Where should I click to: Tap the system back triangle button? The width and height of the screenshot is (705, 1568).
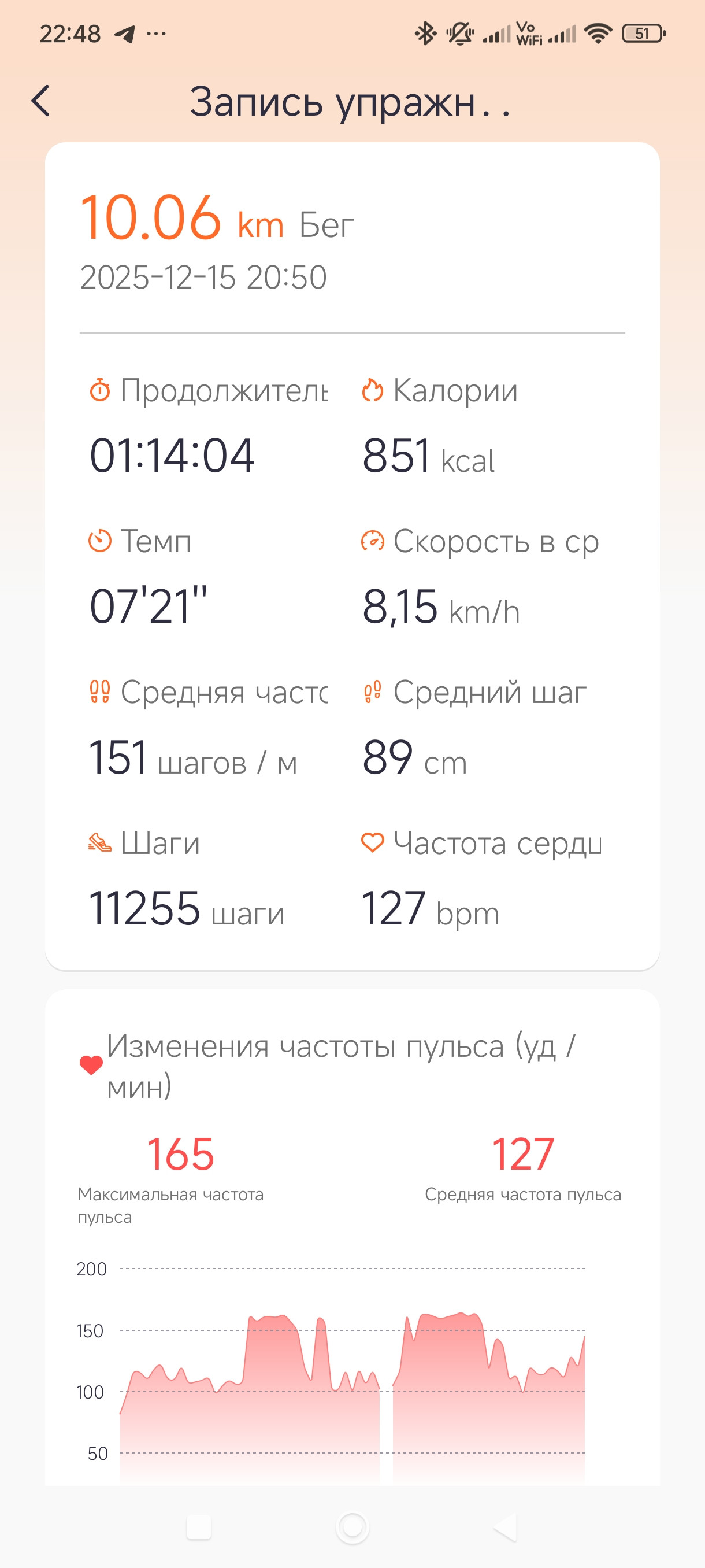506,1527
